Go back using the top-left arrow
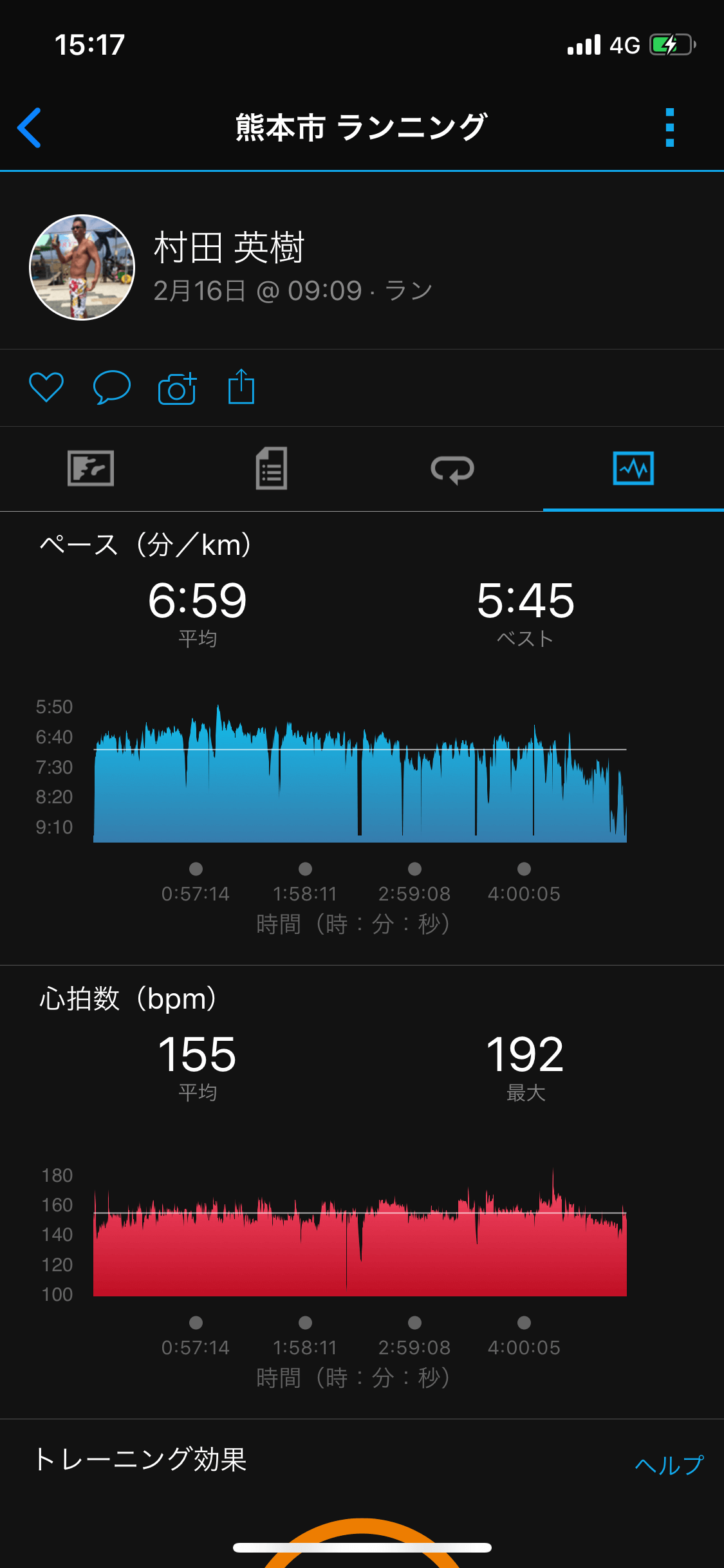Viewport: 724px width, 1568px height. 30,127
